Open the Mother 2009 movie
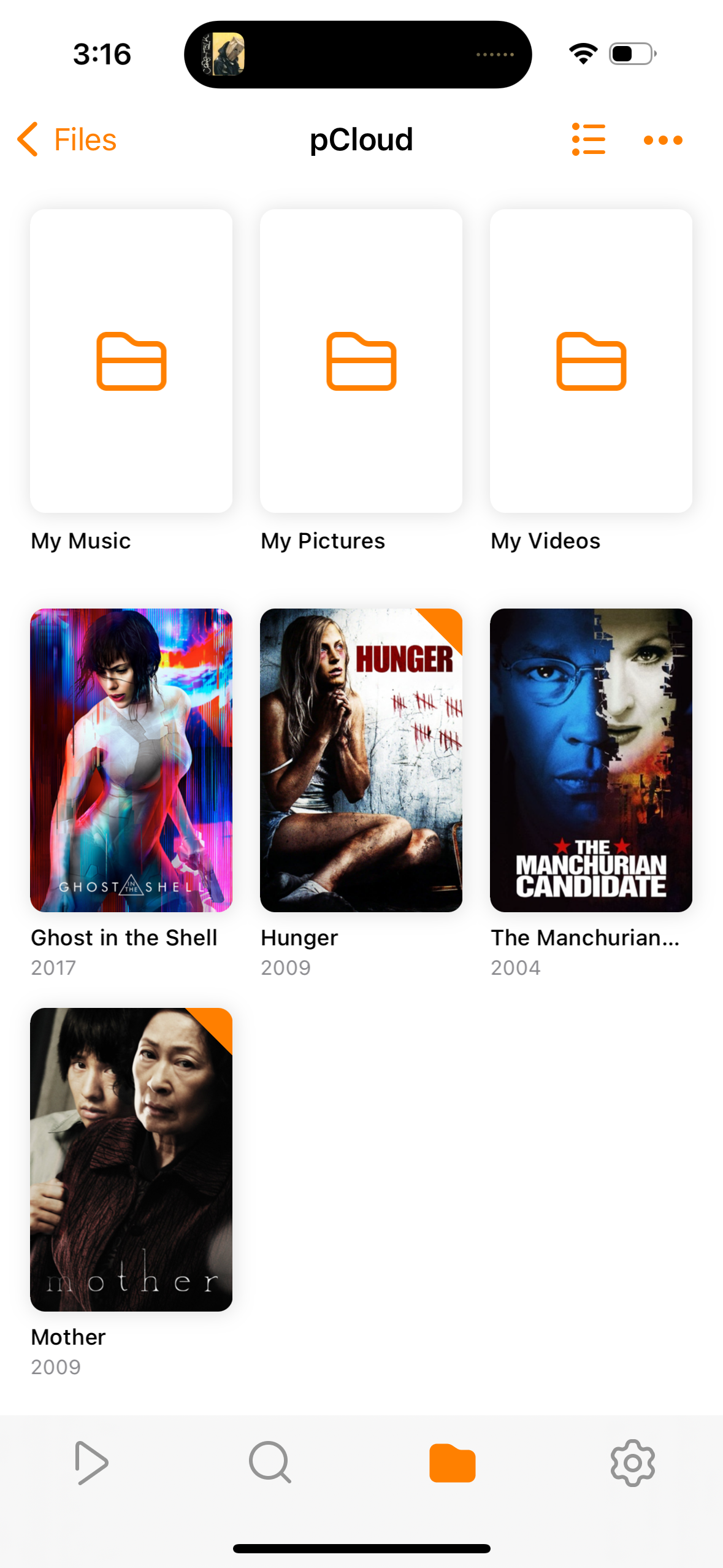Screen dimensions: 723x1568 point(131,1159)
